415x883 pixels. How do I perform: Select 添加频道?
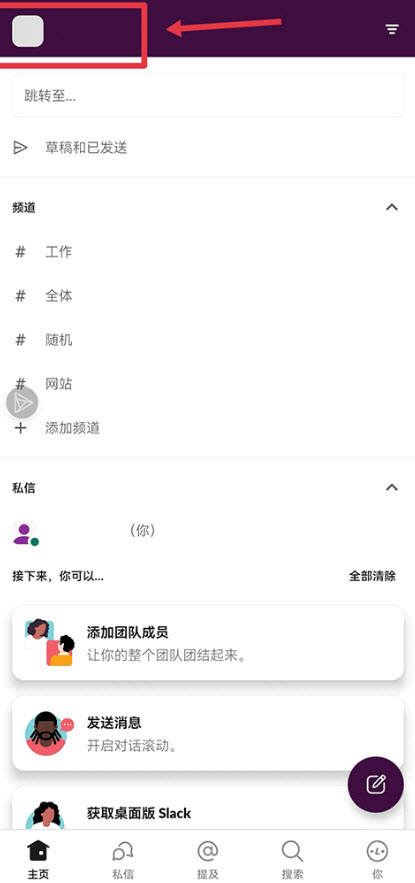(207, 428)
